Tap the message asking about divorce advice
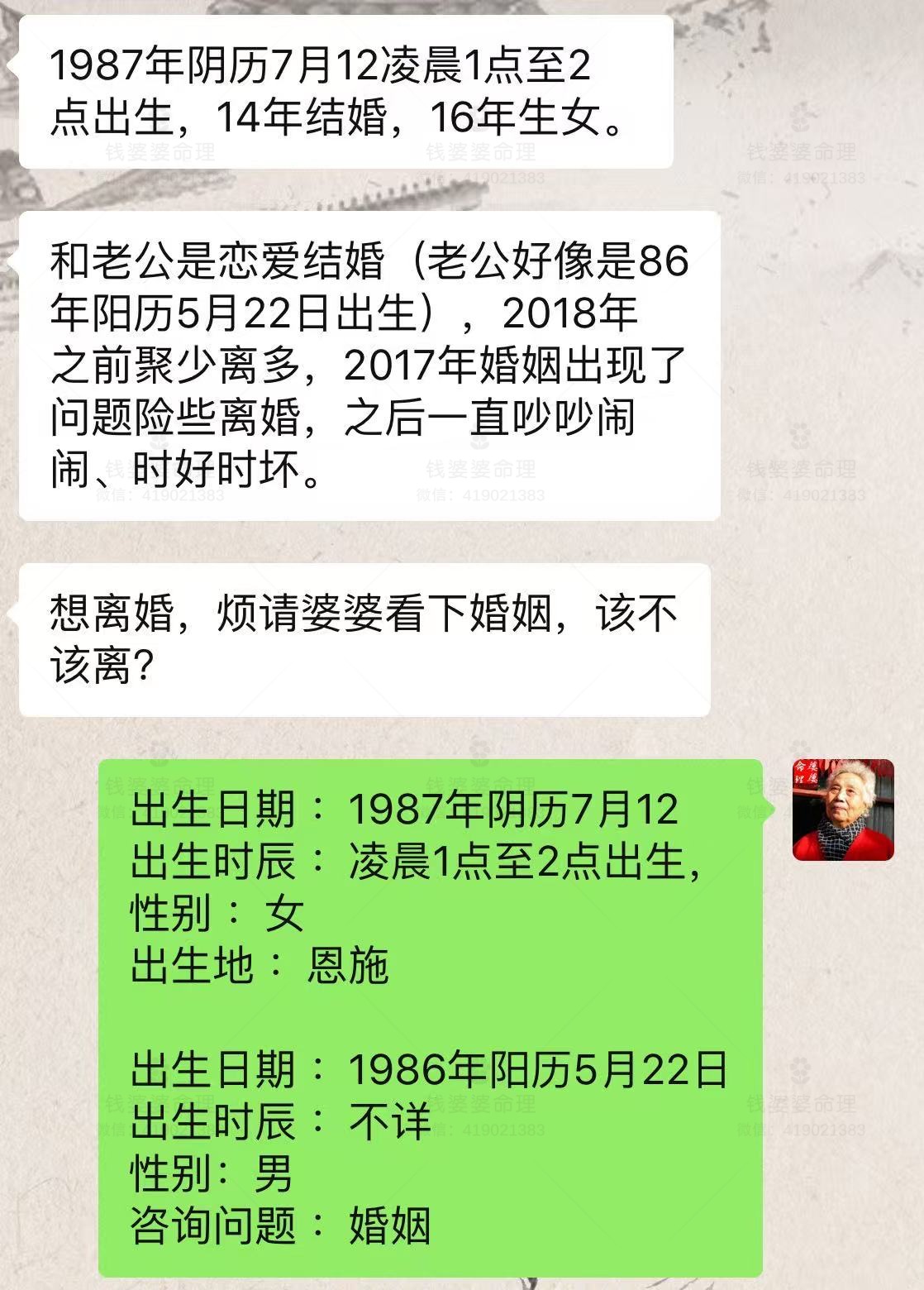The width and height of the screenshot is (924, 1290). click(364, 637)
